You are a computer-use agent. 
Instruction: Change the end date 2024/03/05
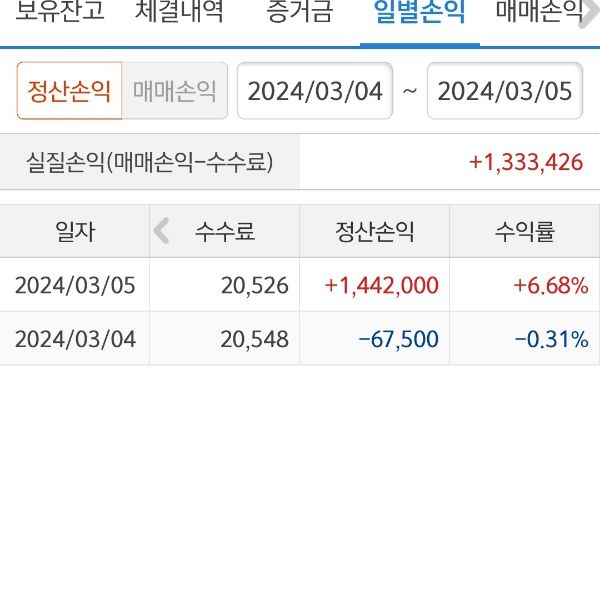tap(505, 91)
